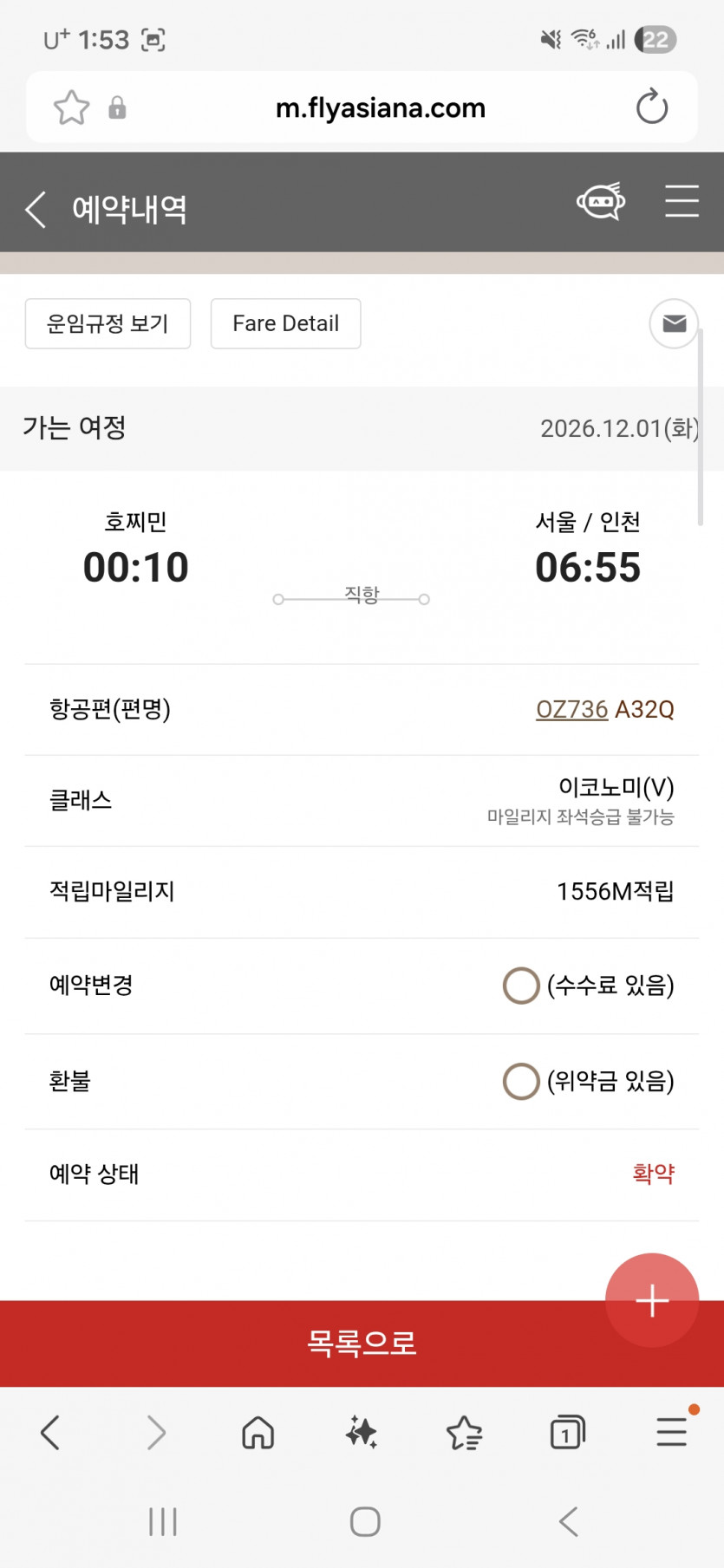Bookmark this page with star icon
Viewport: 724px width, 1568px height.
(x=71, y=107)
